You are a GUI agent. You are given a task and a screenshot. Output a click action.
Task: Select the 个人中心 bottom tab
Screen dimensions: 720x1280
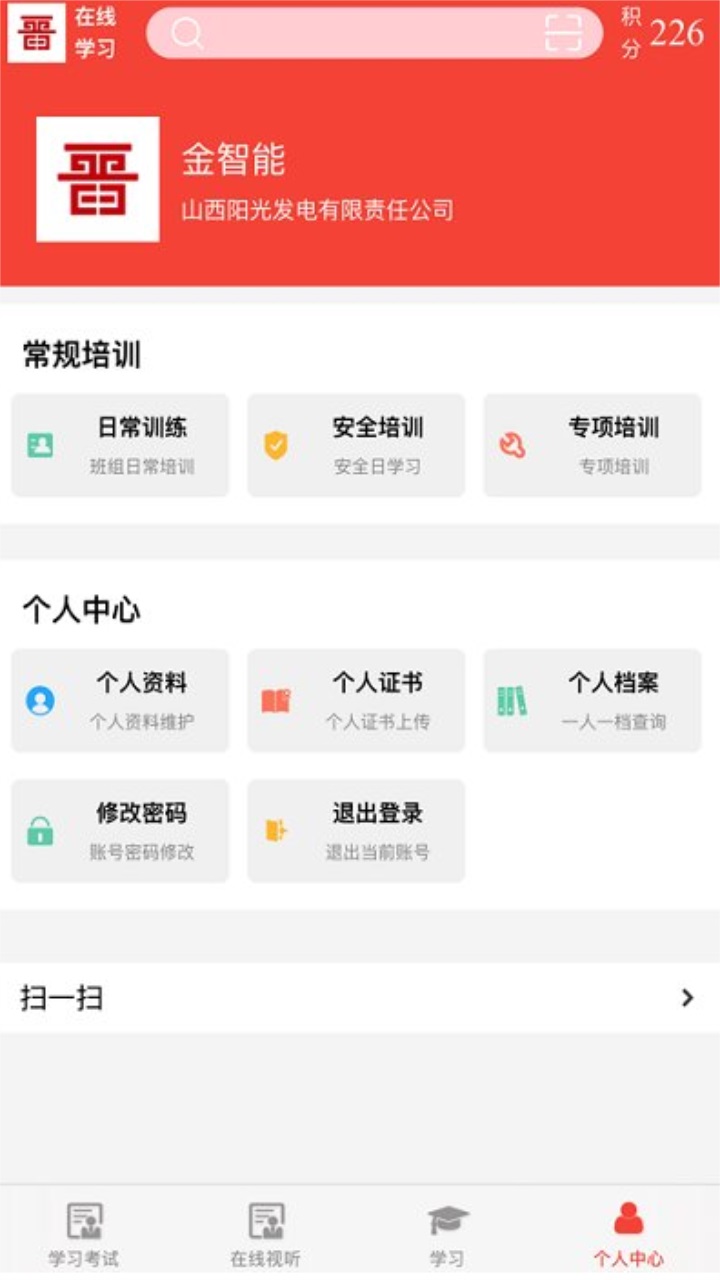[x=628, y=1235]
